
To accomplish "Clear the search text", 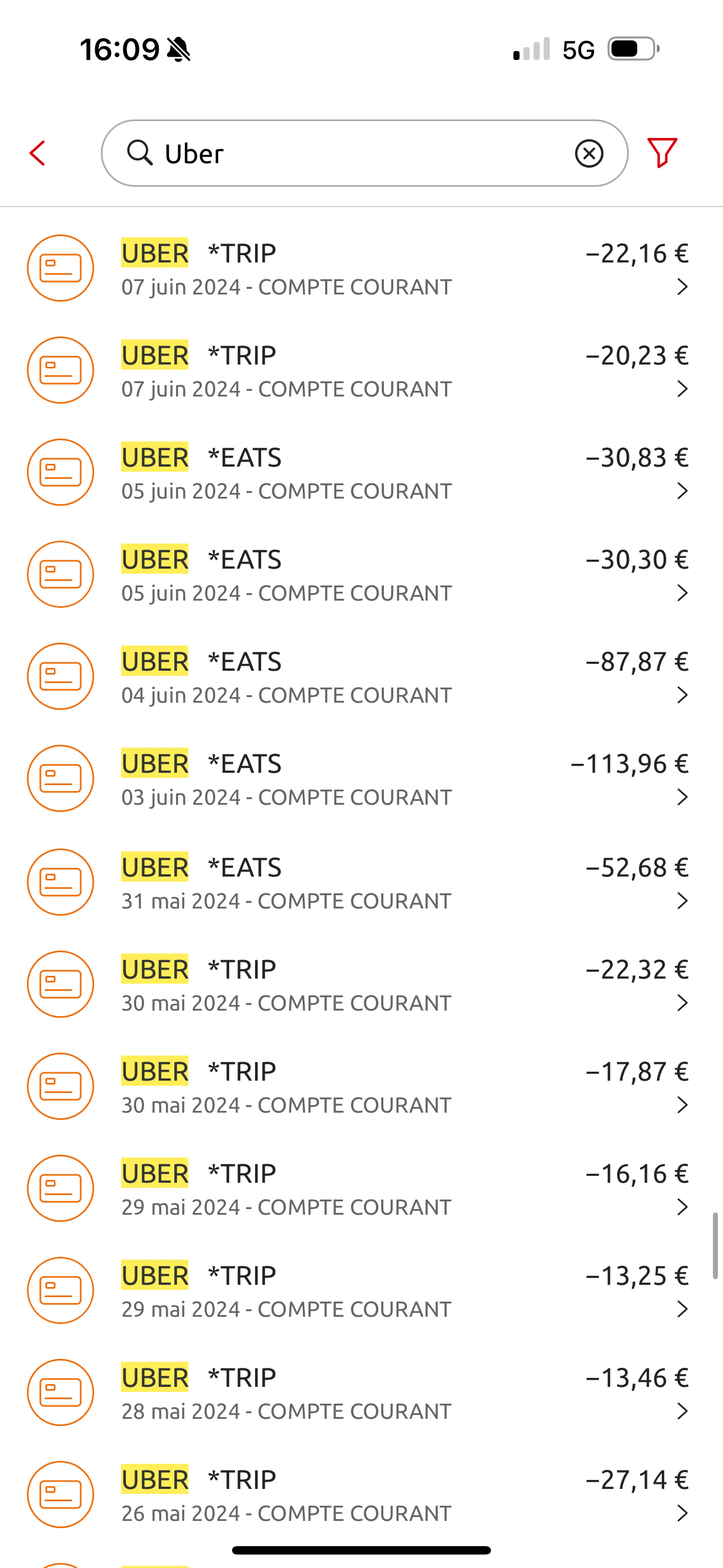I will pos(588,153).
